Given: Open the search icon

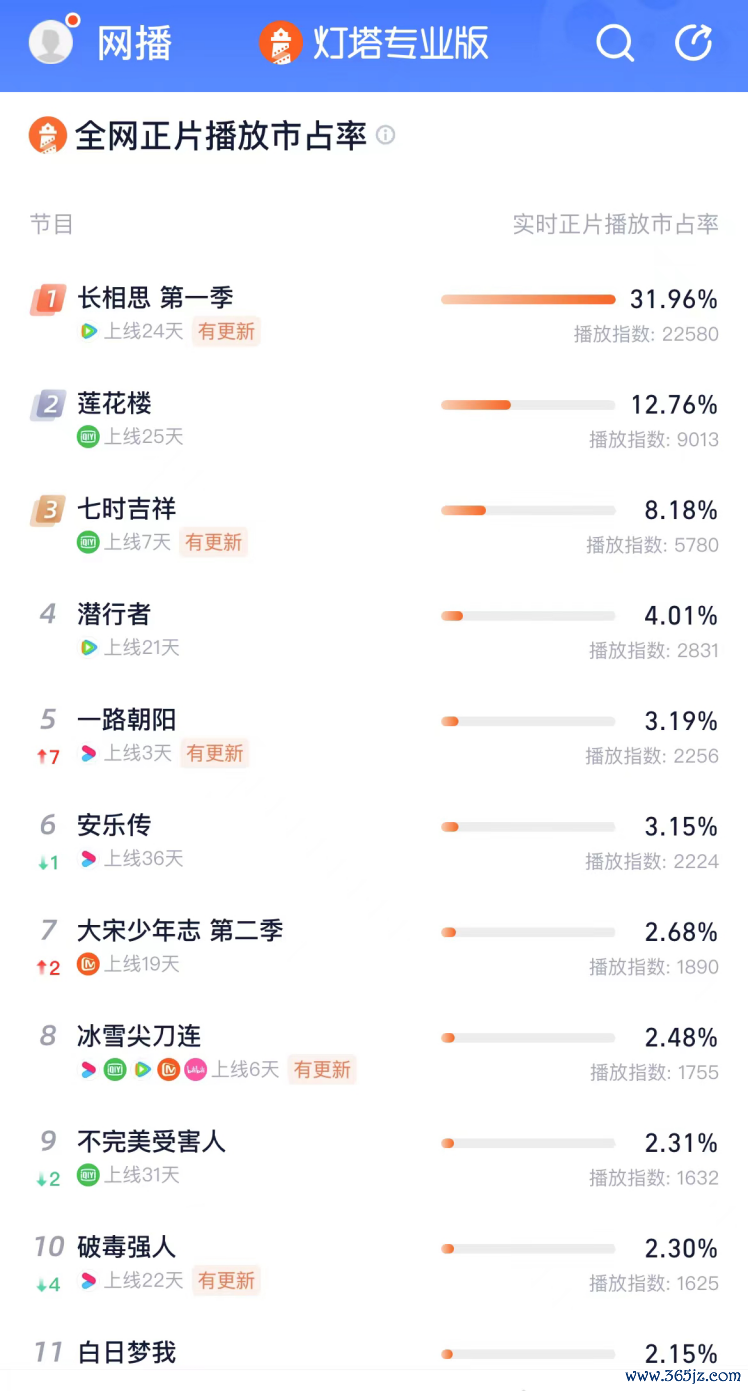Looking at the screenshot, I should (615, 43).
